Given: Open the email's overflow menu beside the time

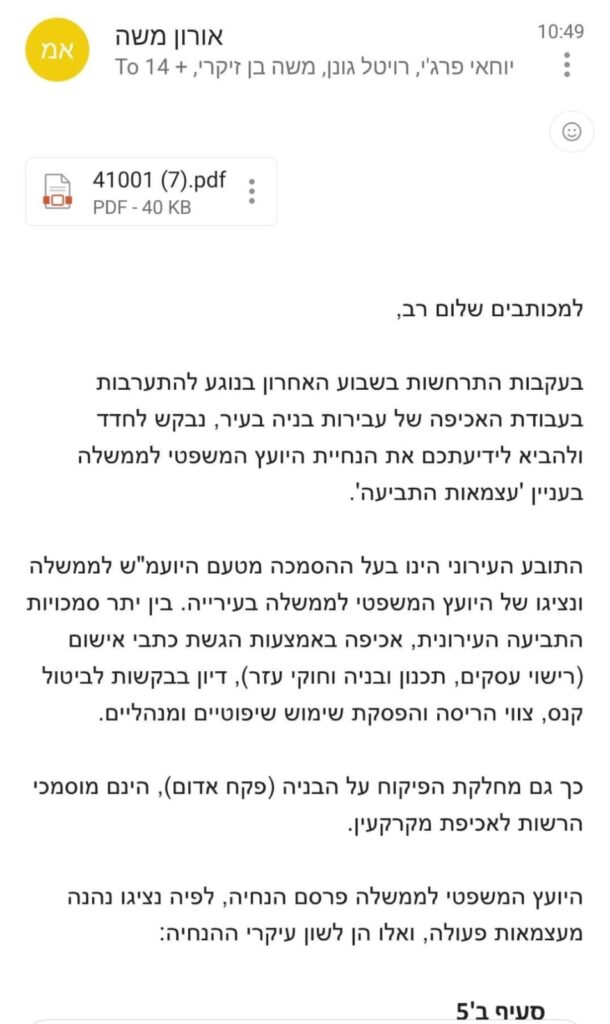Looking at the screenshot, I should pyautogui.click(x=566, y=65).
